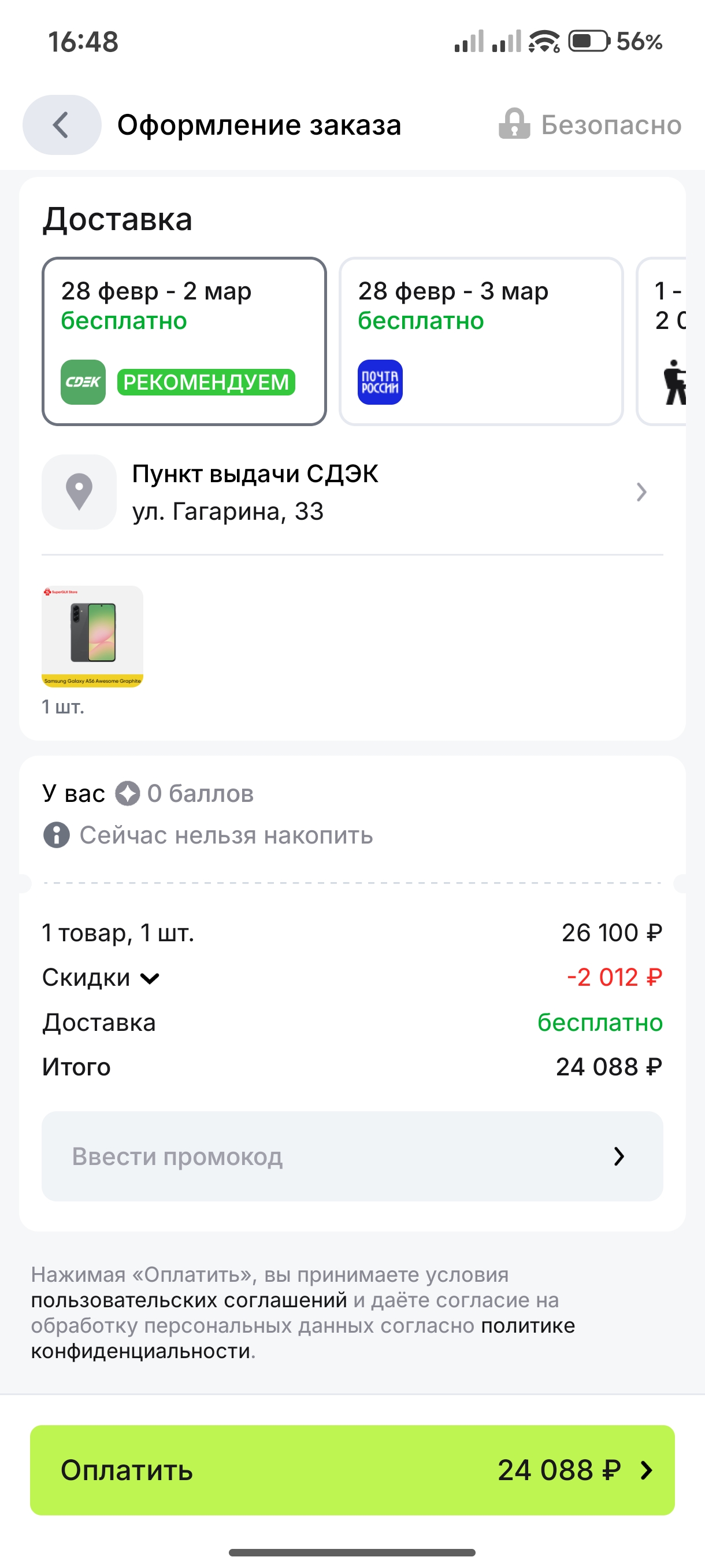The image size is (705, 1568).
Task: Expand the Скидки breakdown
Action: [101, 978]
